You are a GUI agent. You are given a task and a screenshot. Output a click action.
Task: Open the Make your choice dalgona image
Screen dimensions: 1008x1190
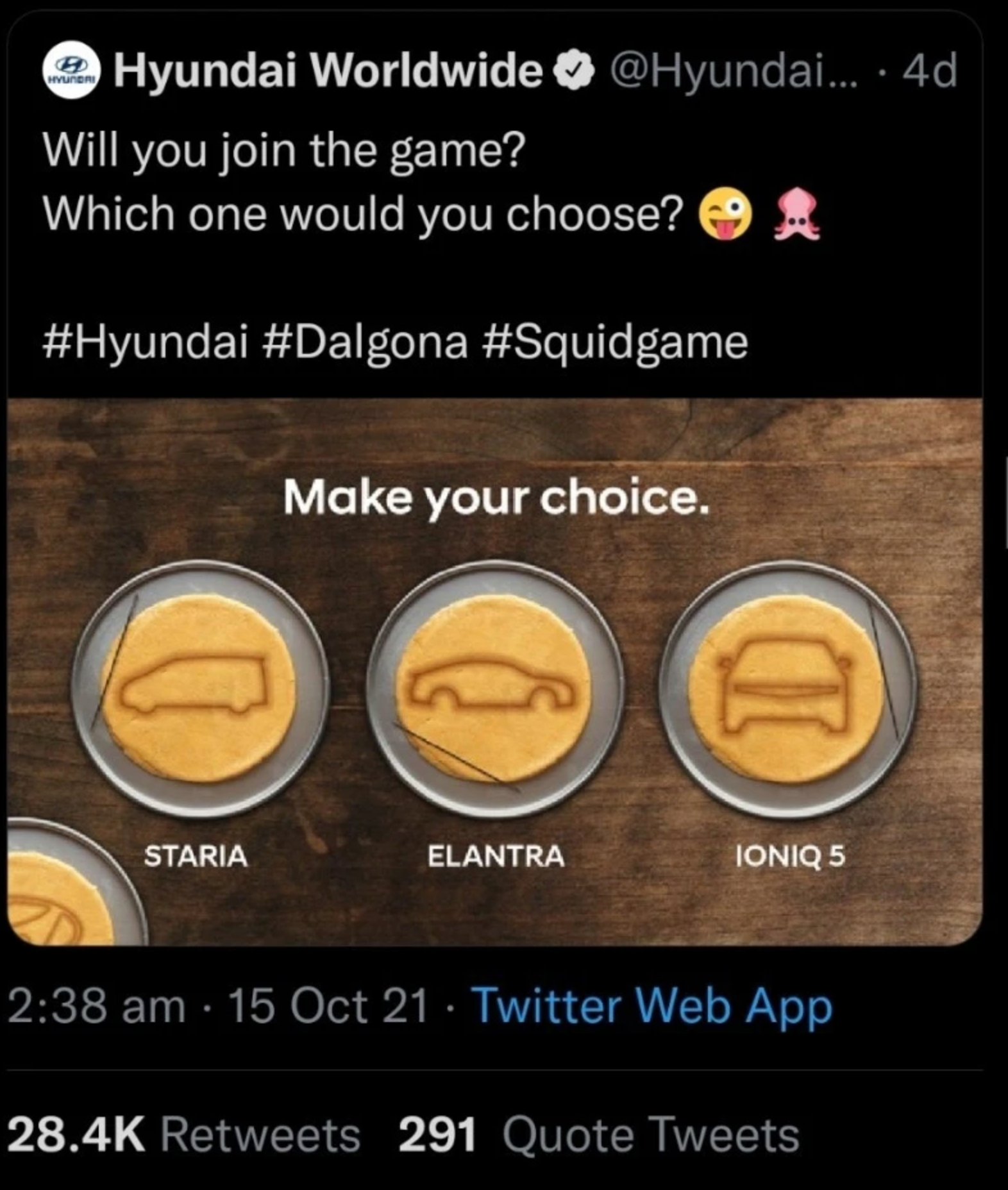pyautogui.click(x=494, y=670)
